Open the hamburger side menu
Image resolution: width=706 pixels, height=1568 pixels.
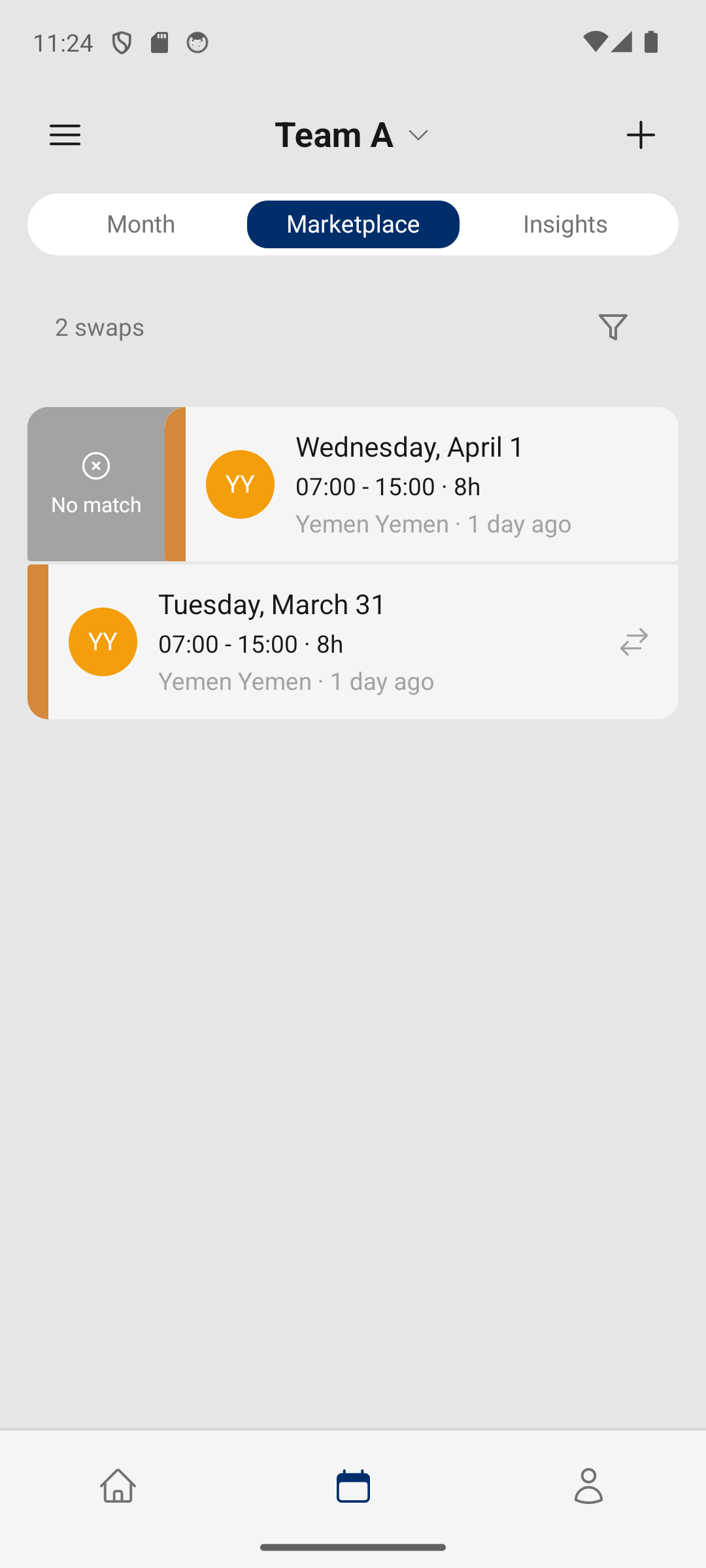pyautogui.click(x=65, y=135)
